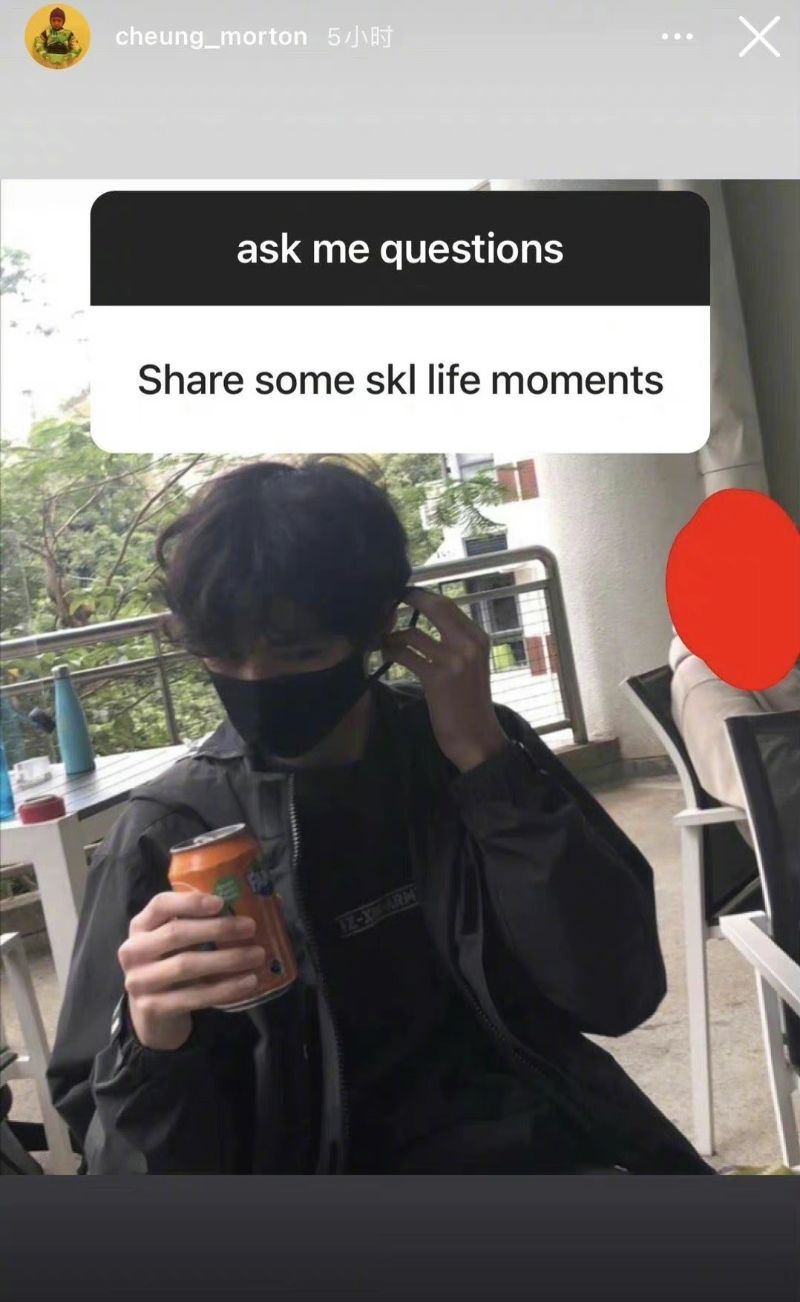Tap the cheung_morton username
The height and width of the screenshot is (1302, 800).
coord(211,37)
